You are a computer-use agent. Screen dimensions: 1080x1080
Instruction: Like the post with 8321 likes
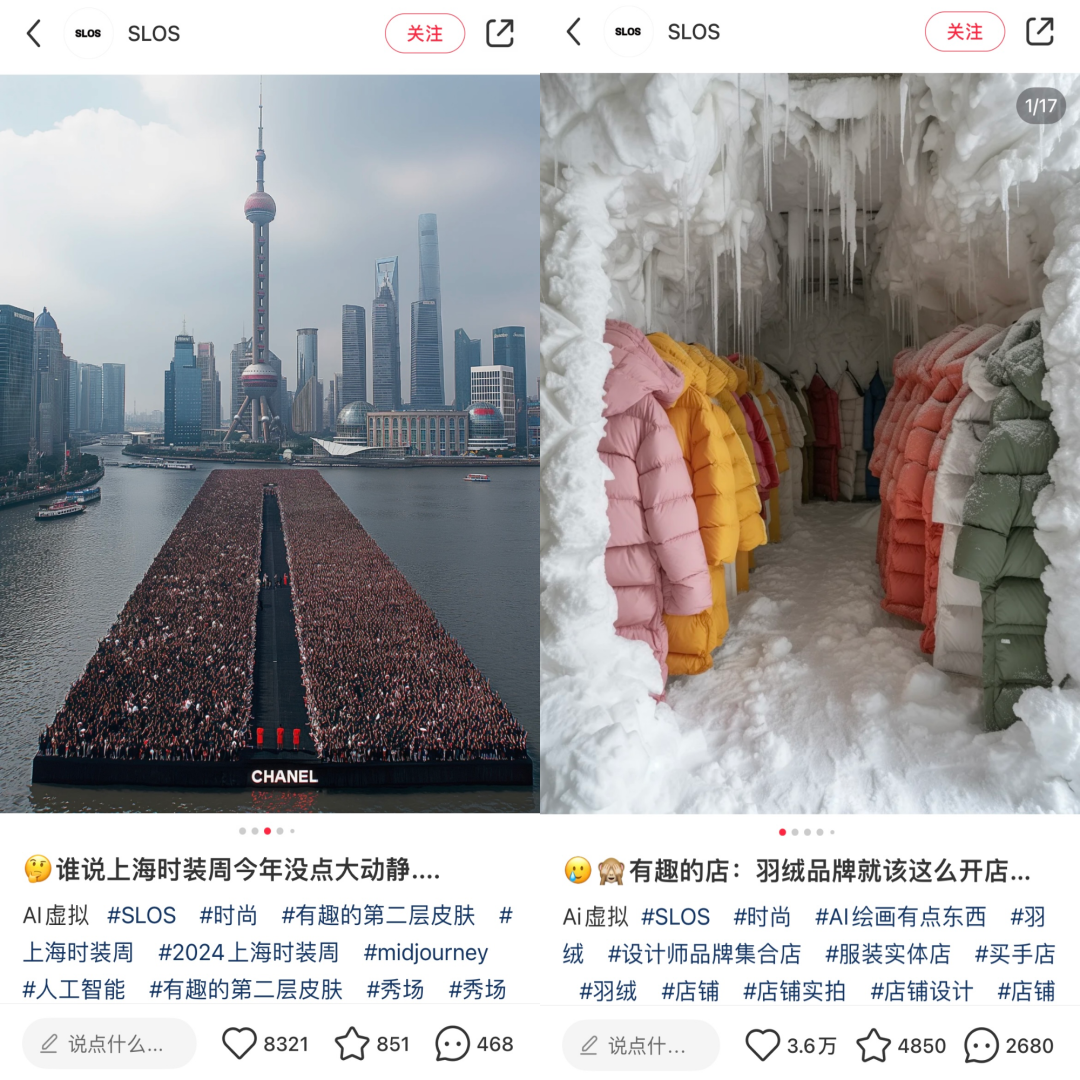tap(240, 1044)
